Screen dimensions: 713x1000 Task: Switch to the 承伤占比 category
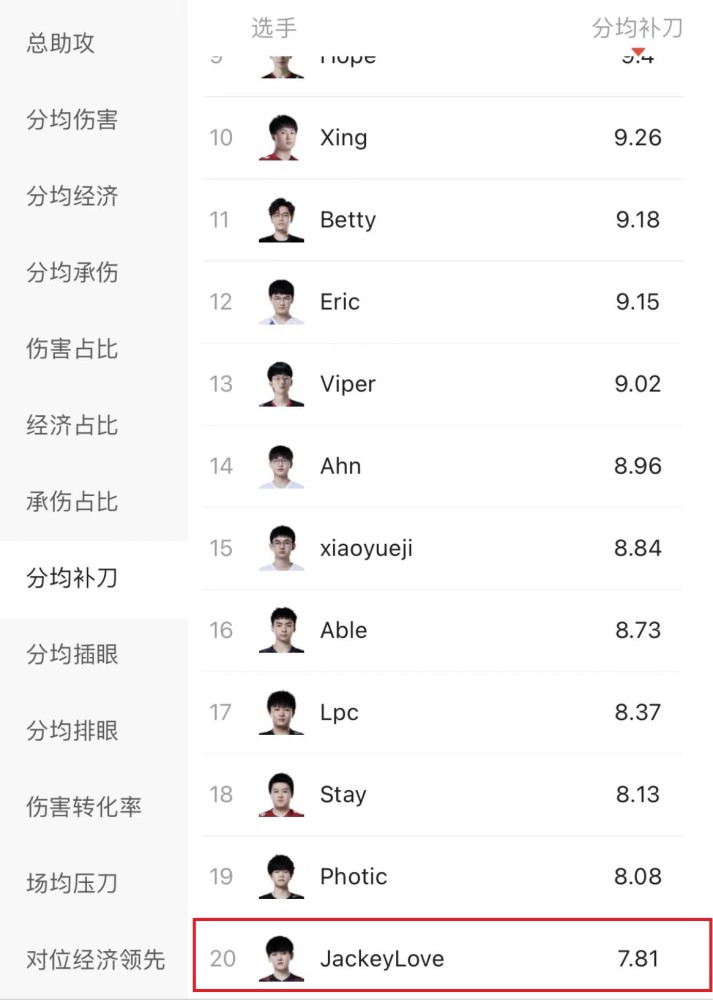pos(72,501)
